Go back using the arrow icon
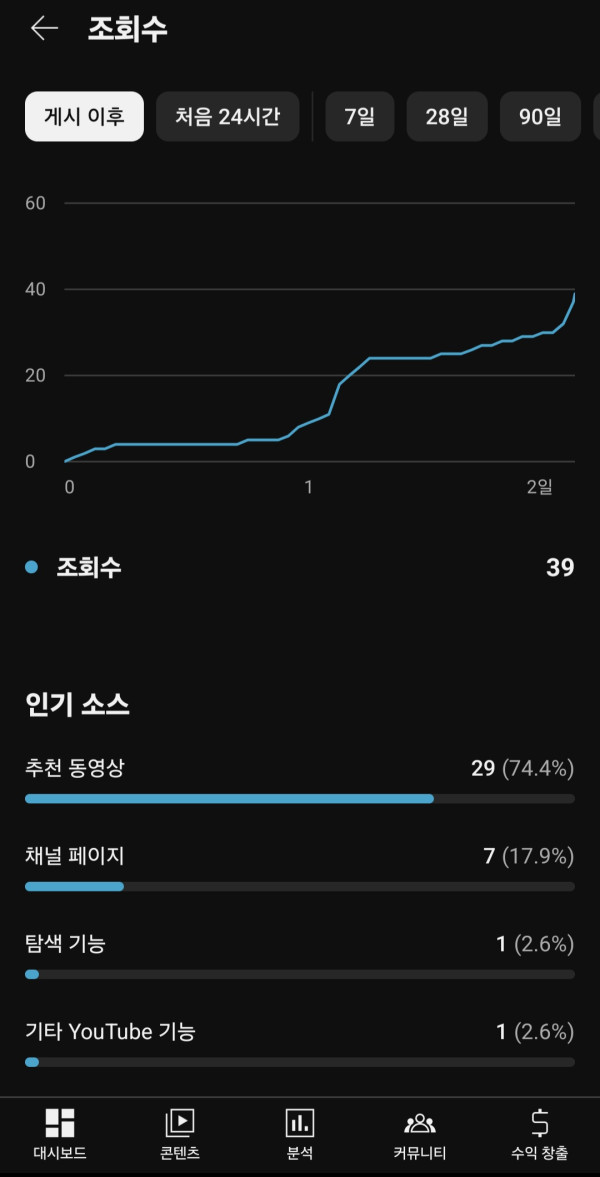Image resolution: width=600 pixels, height=1177 pixels. click(44, 29)
